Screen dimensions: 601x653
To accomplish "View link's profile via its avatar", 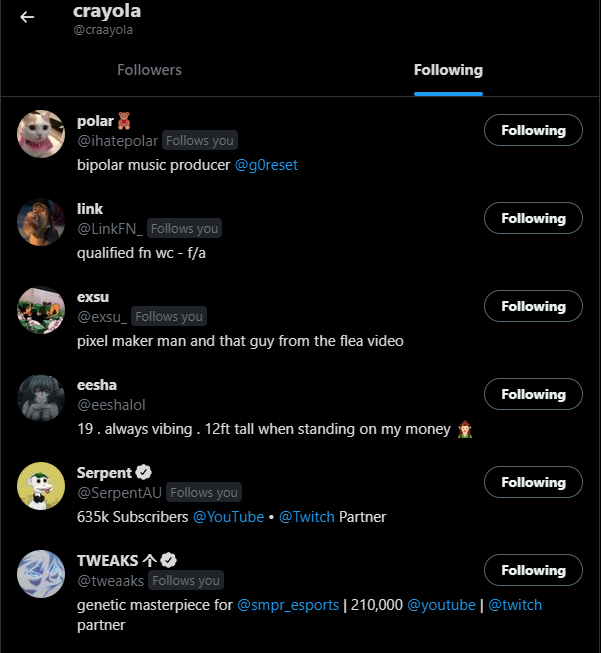I will 41,222.
